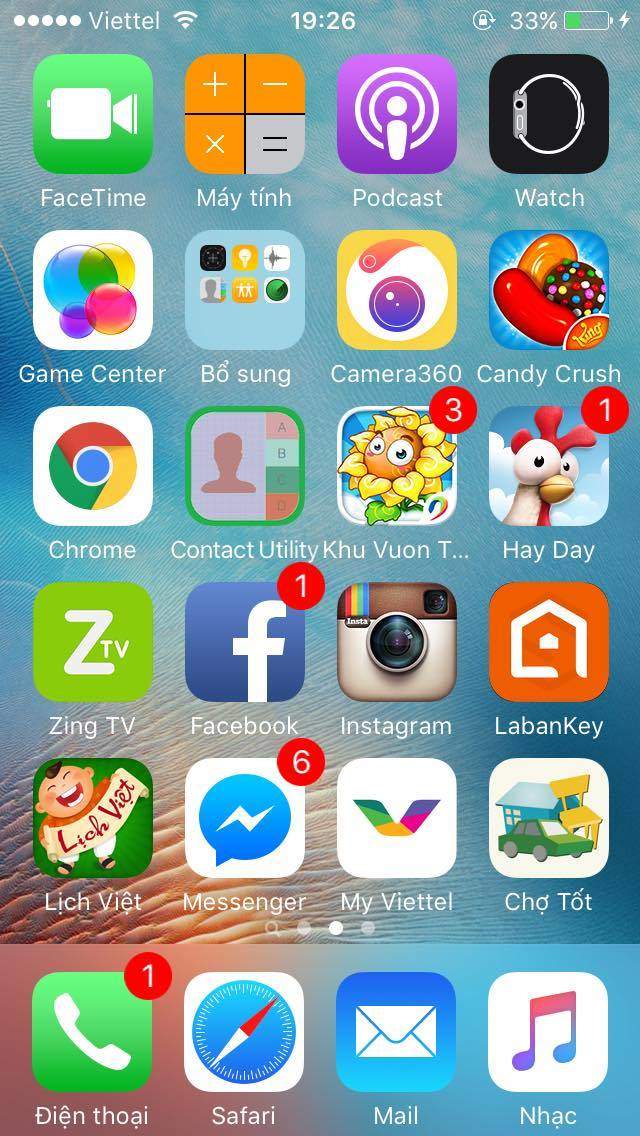Open the Nhạc music app

point(548,1032)
